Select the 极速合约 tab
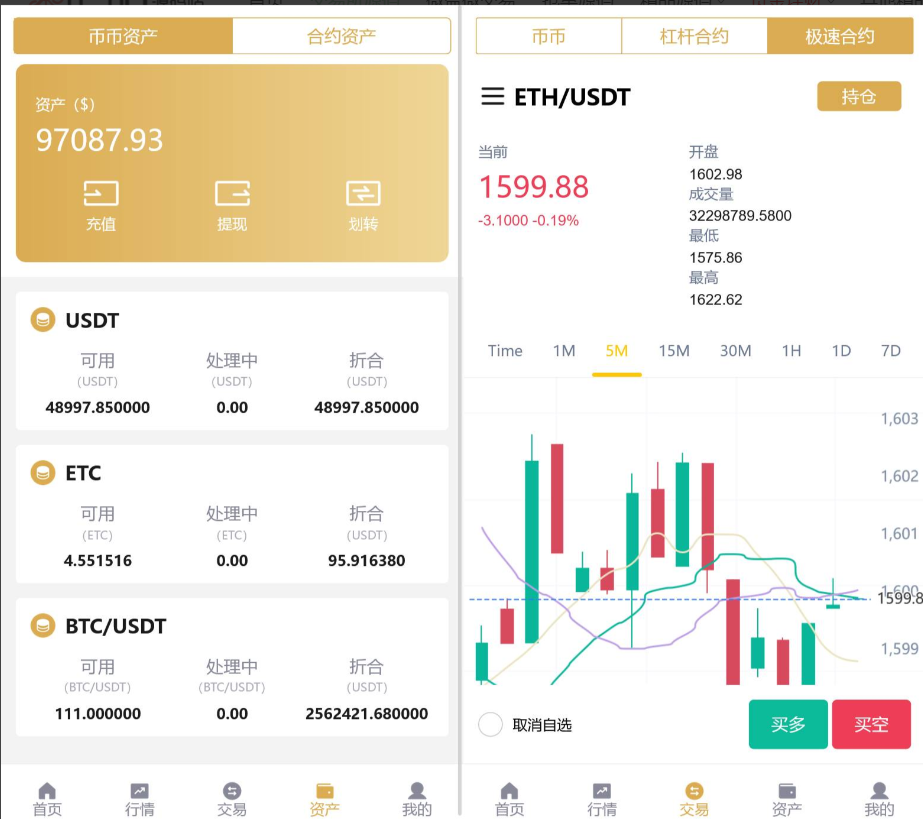Image resolution: width=923 pixels, height=819 pixels. pos(839,37)
